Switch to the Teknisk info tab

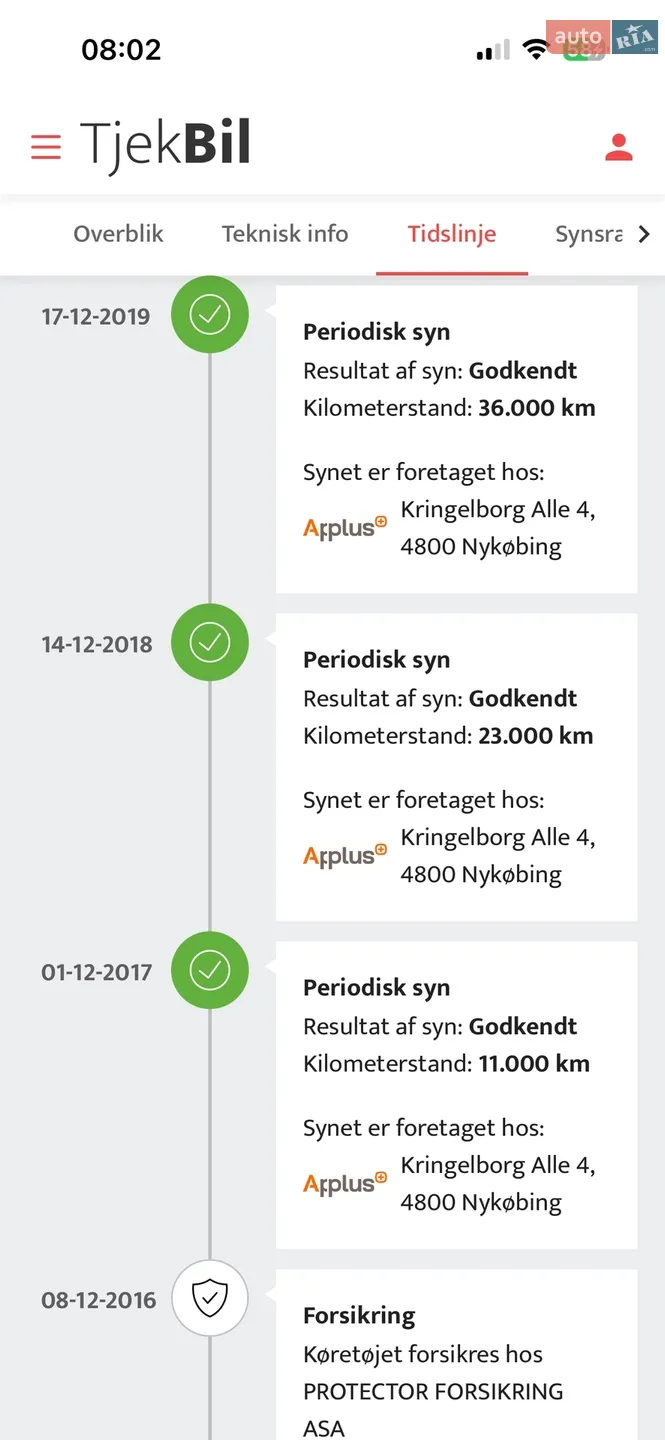click(285, 234)
